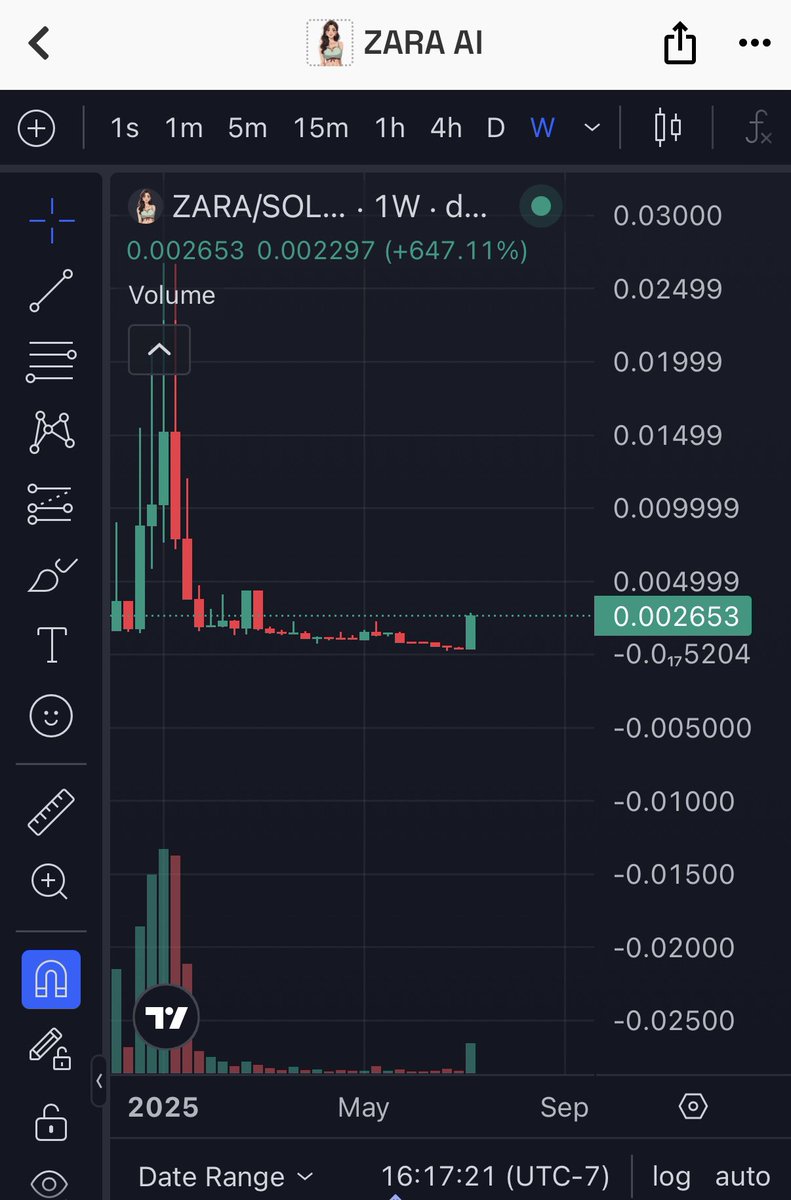Choose the text annotation tool
791x1200 pixels.
pos(51,645)
